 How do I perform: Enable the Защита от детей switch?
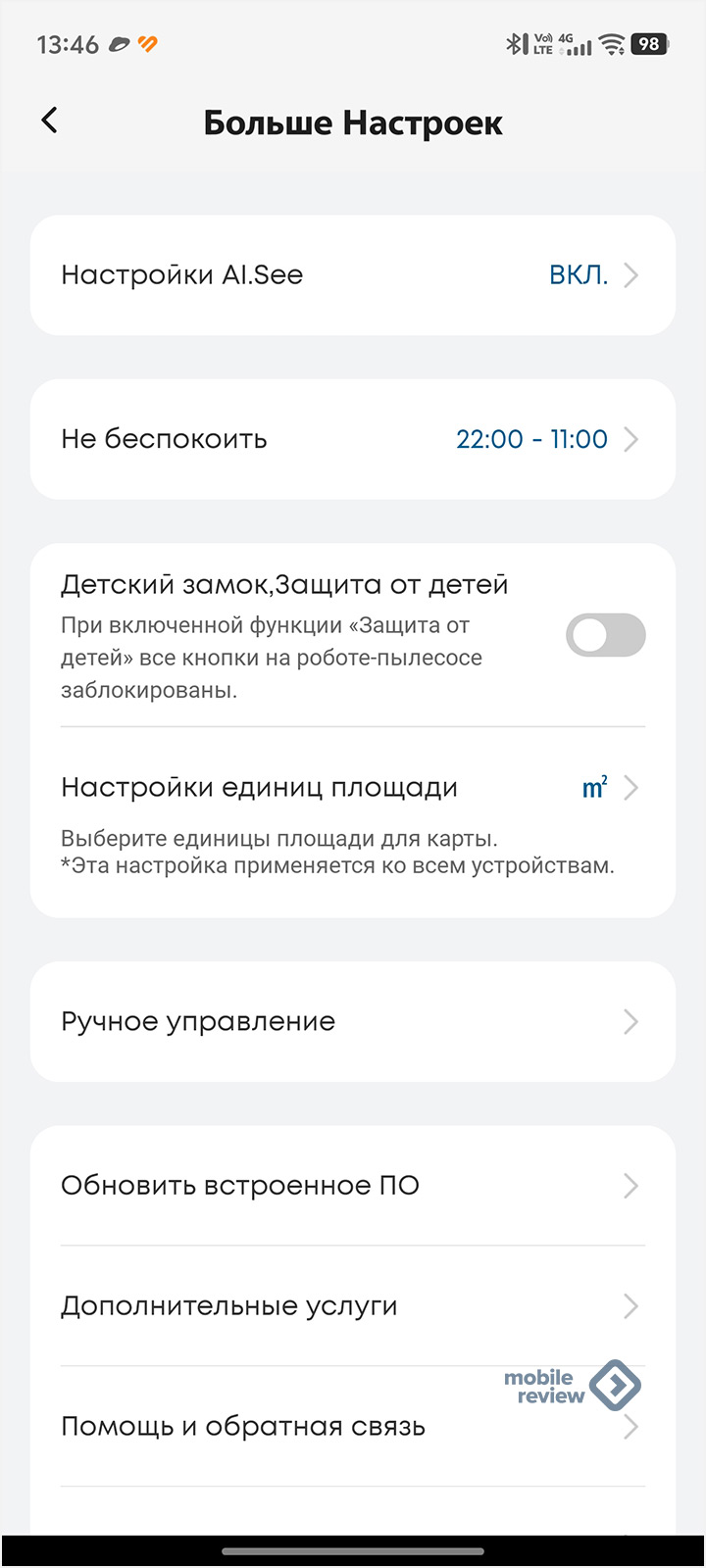(605, 635)
